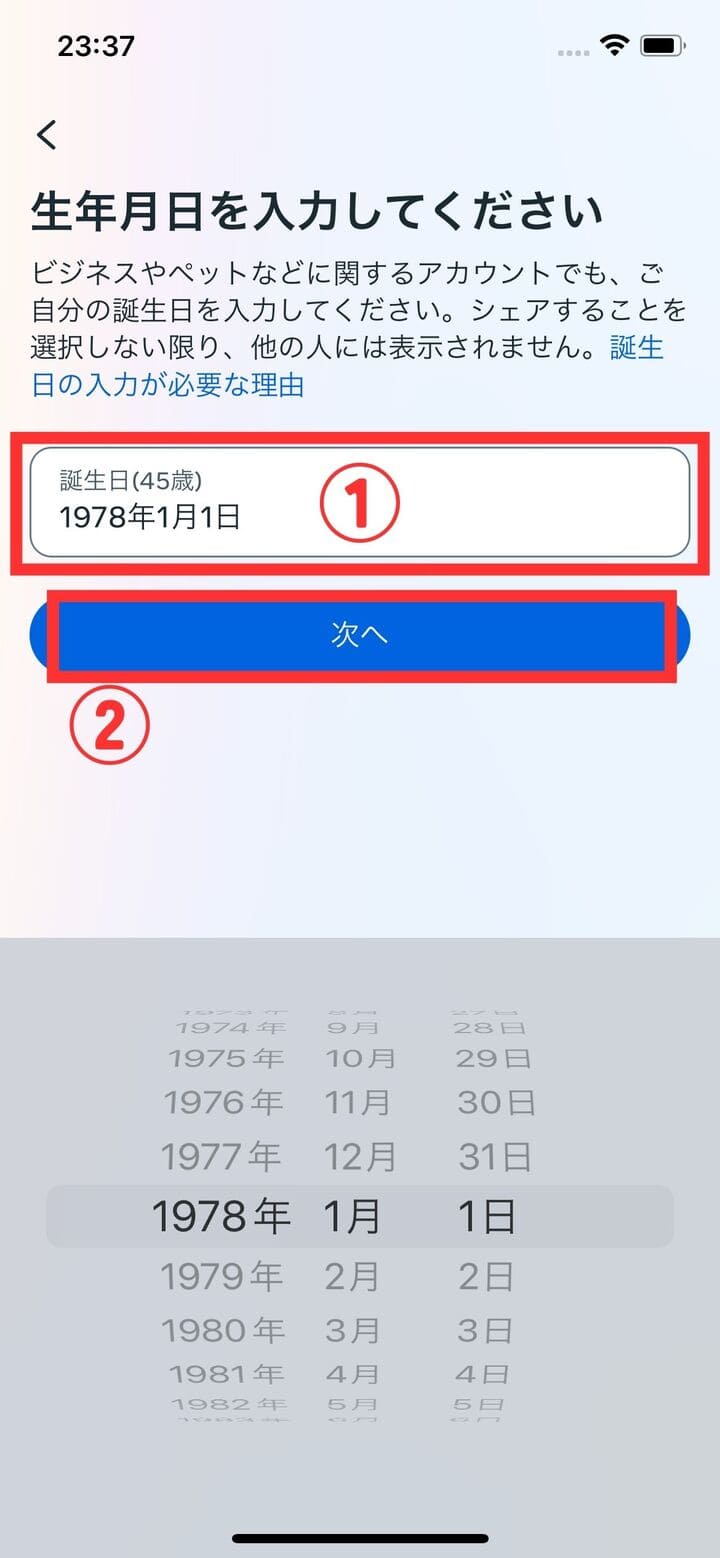Viewport: 720px width, 1558px height.
Task: Go back with the top-left arrow
Action: 47,135
